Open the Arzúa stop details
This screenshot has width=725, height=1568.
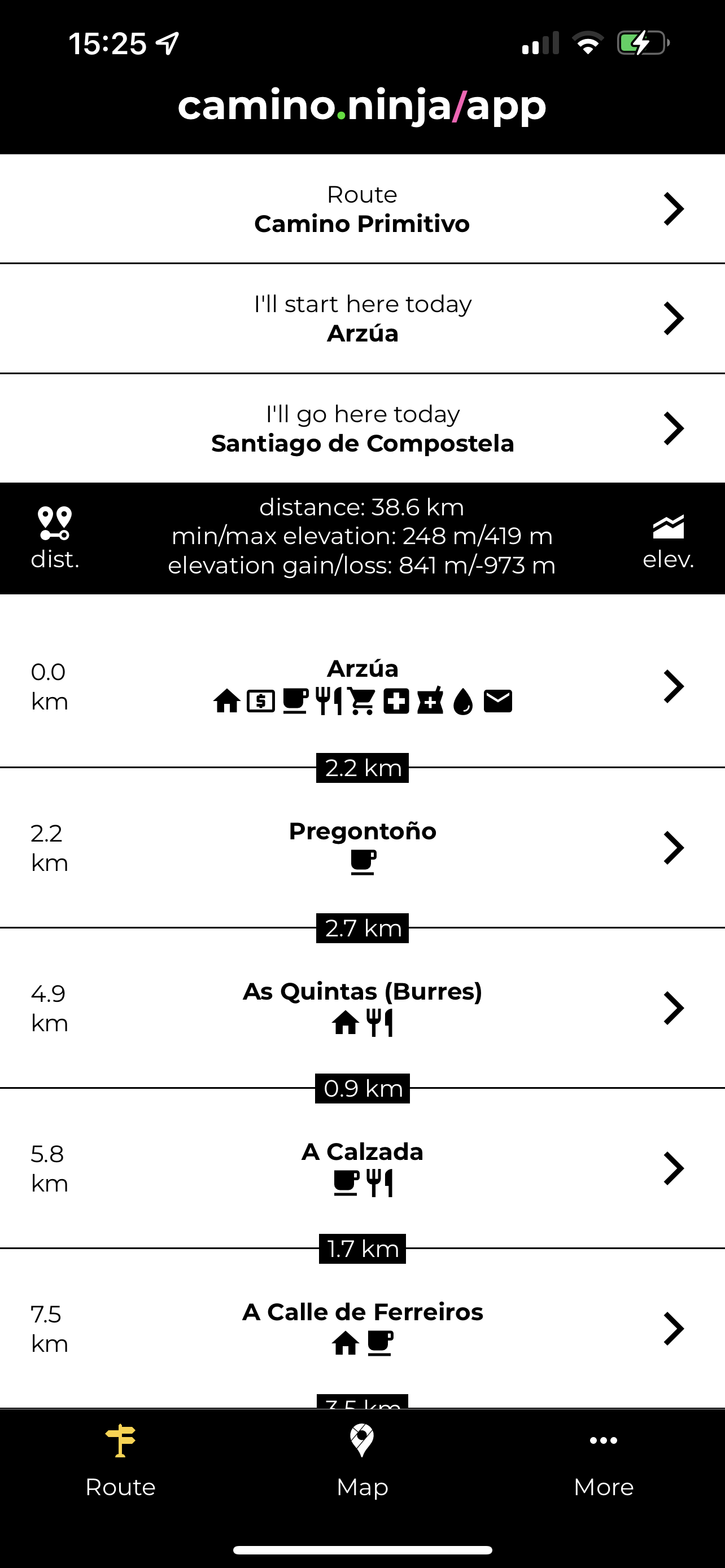pos(362,686)
